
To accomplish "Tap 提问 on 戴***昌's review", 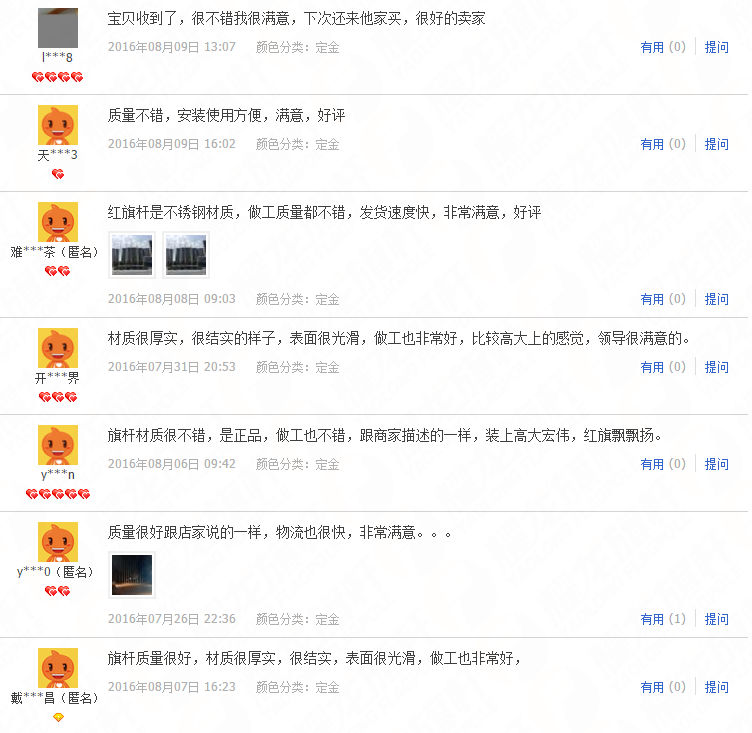I will click(717, 687).
